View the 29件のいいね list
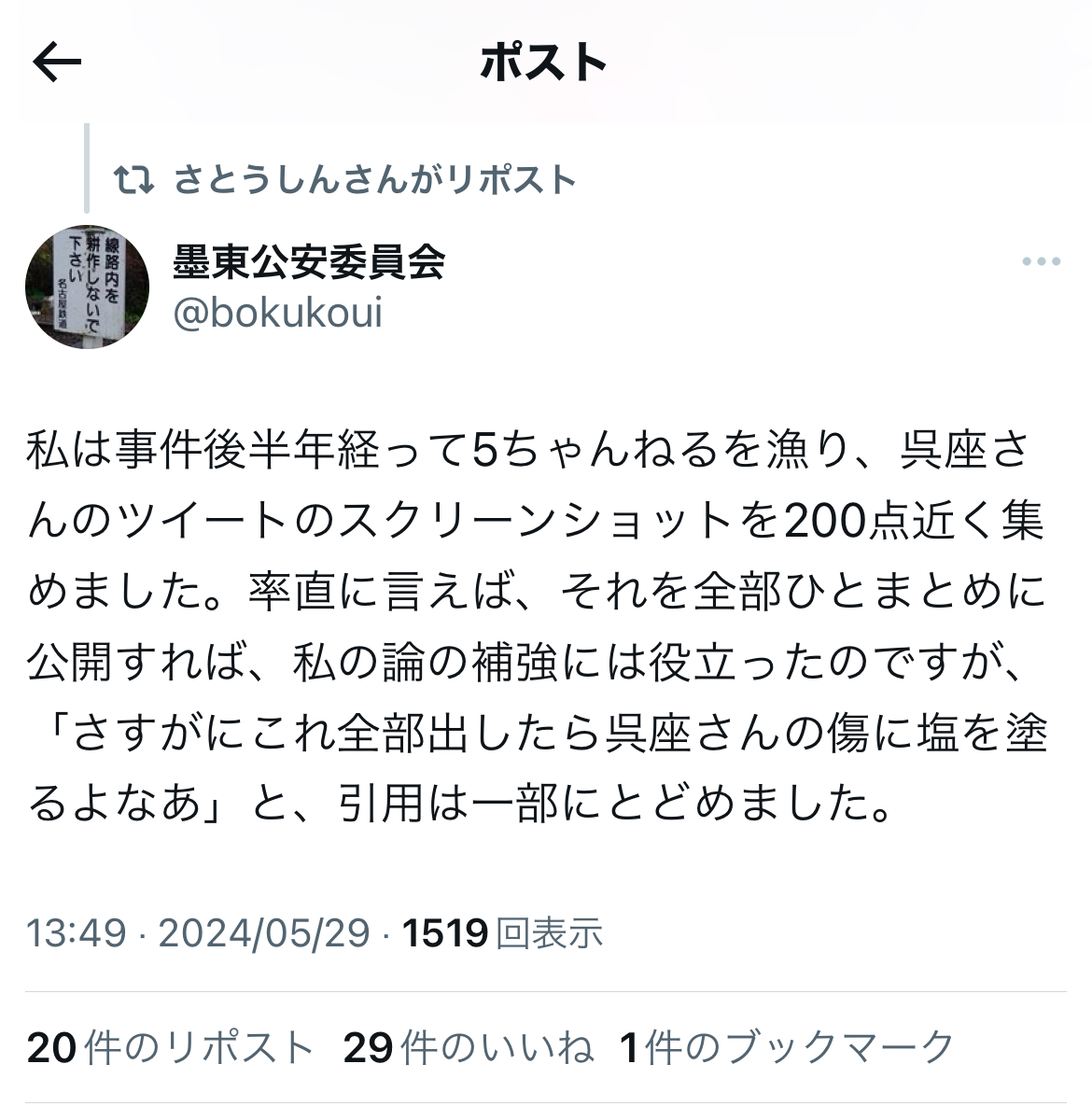This screenshot has width=1092, height=1106. [x=468, y=1047]
